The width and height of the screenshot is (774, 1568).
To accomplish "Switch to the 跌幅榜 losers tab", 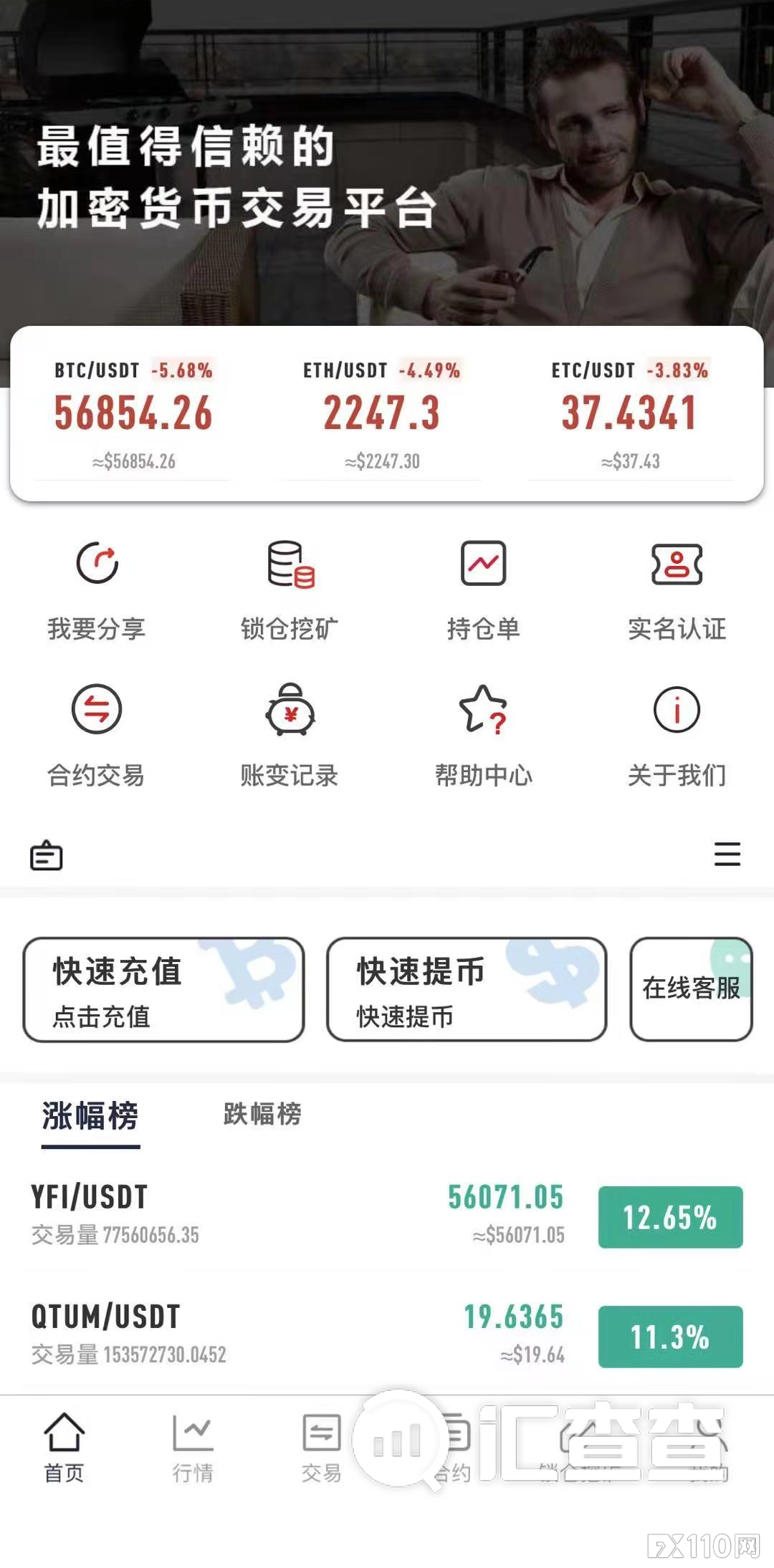I will pos(262,1115).
